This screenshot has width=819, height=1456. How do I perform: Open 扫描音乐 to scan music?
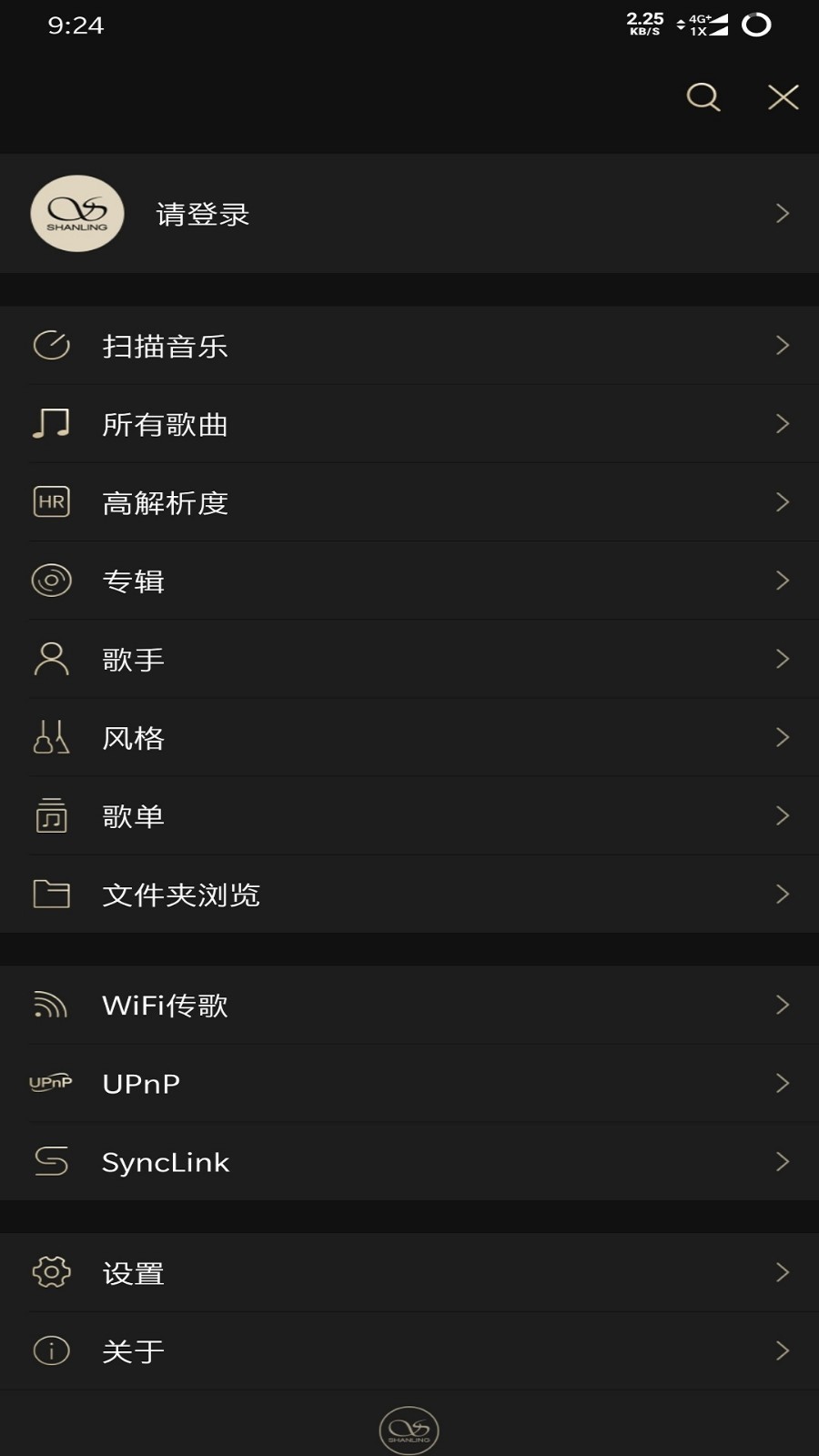tap(409, 346)
